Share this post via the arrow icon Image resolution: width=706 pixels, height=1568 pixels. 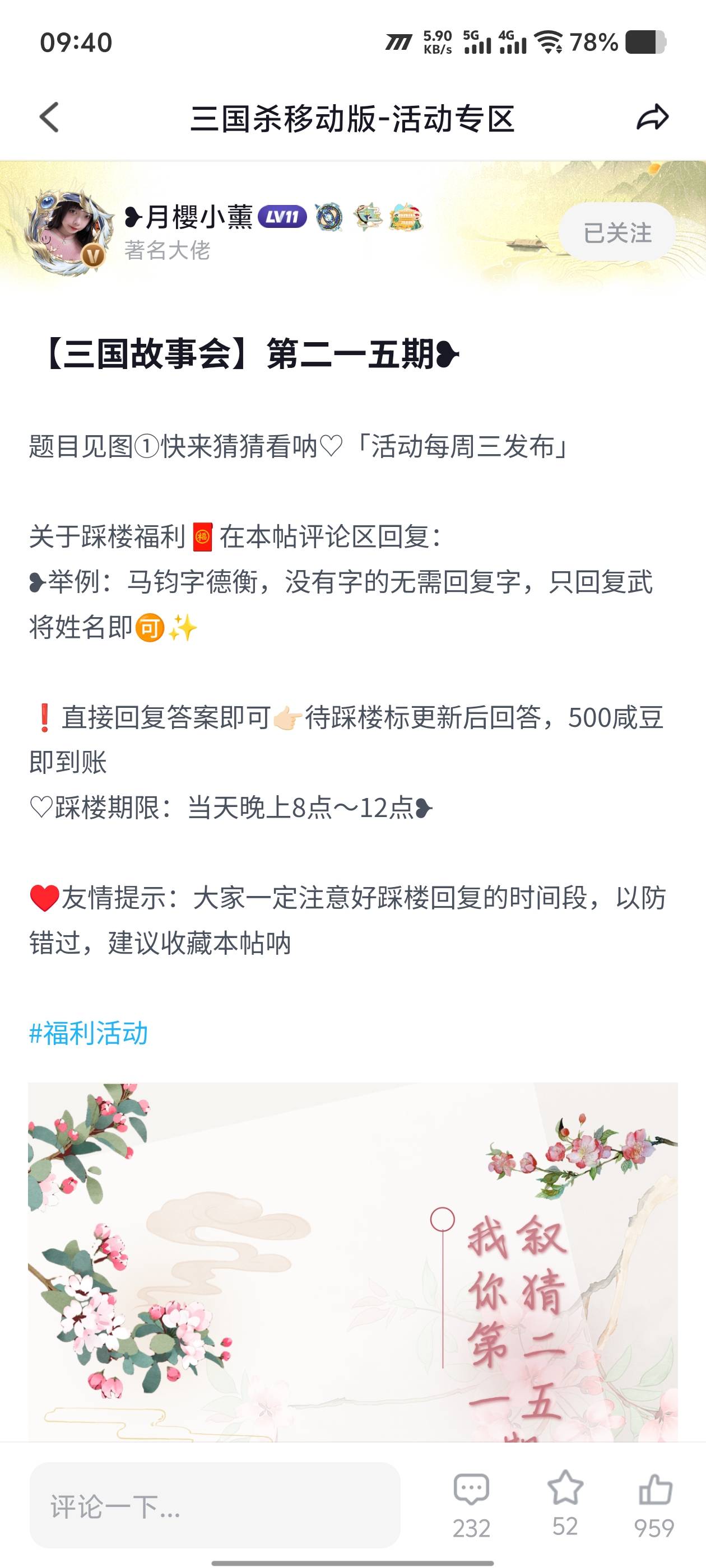(652, 117)
